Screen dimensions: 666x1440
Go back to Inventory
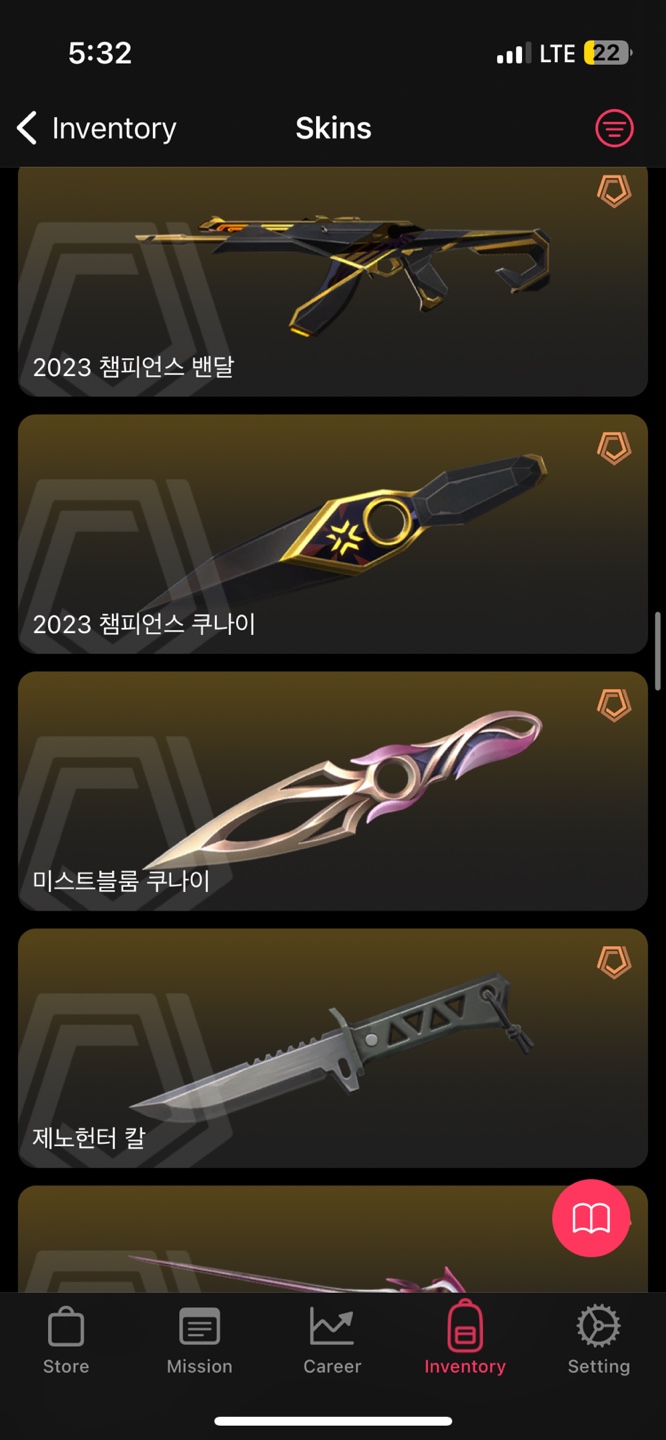point(95,128)
